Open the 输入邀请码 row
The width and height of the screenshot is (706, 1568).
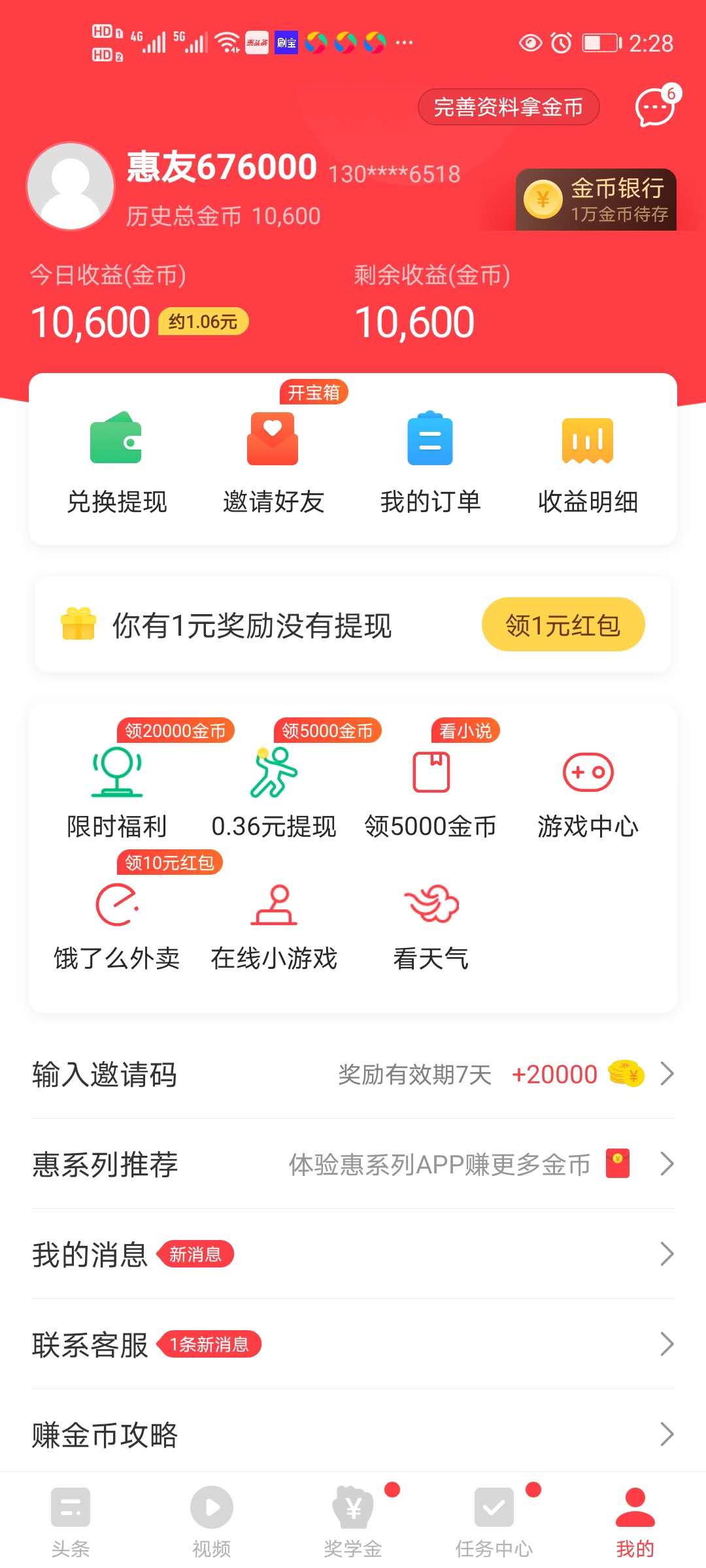[x=353, y=1074]
